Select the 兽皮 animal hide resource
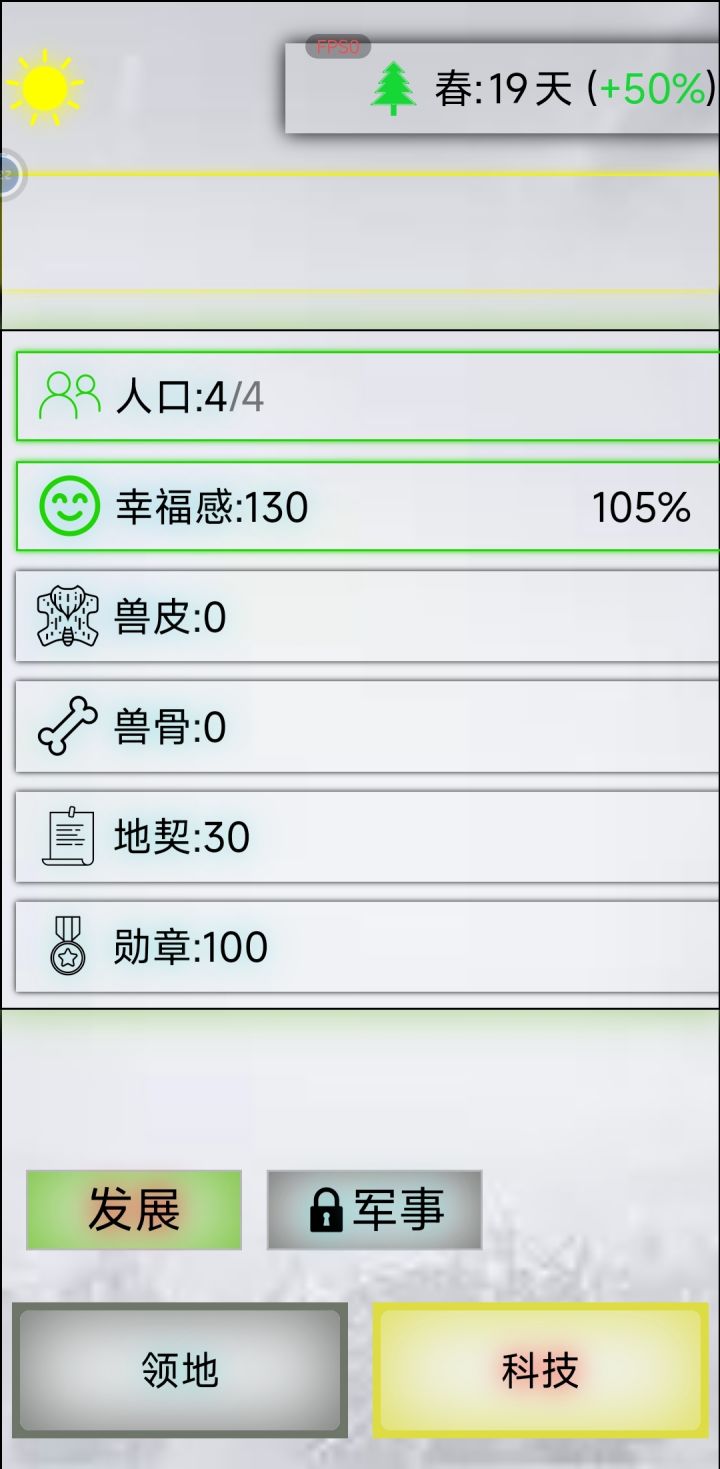 pyautogui.click(x=368, y=616)
